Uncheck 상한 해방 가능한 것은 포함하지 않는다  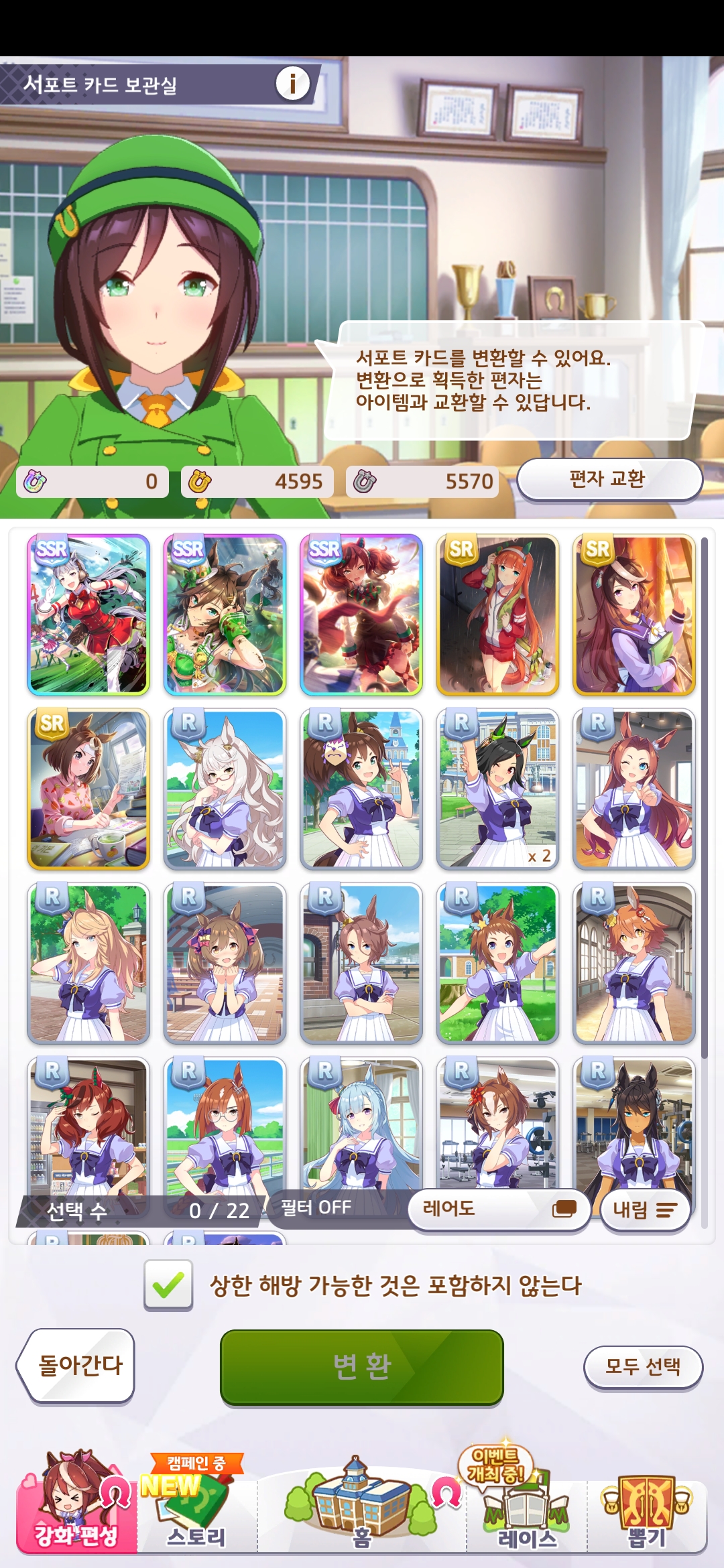tap(168, 1285)
